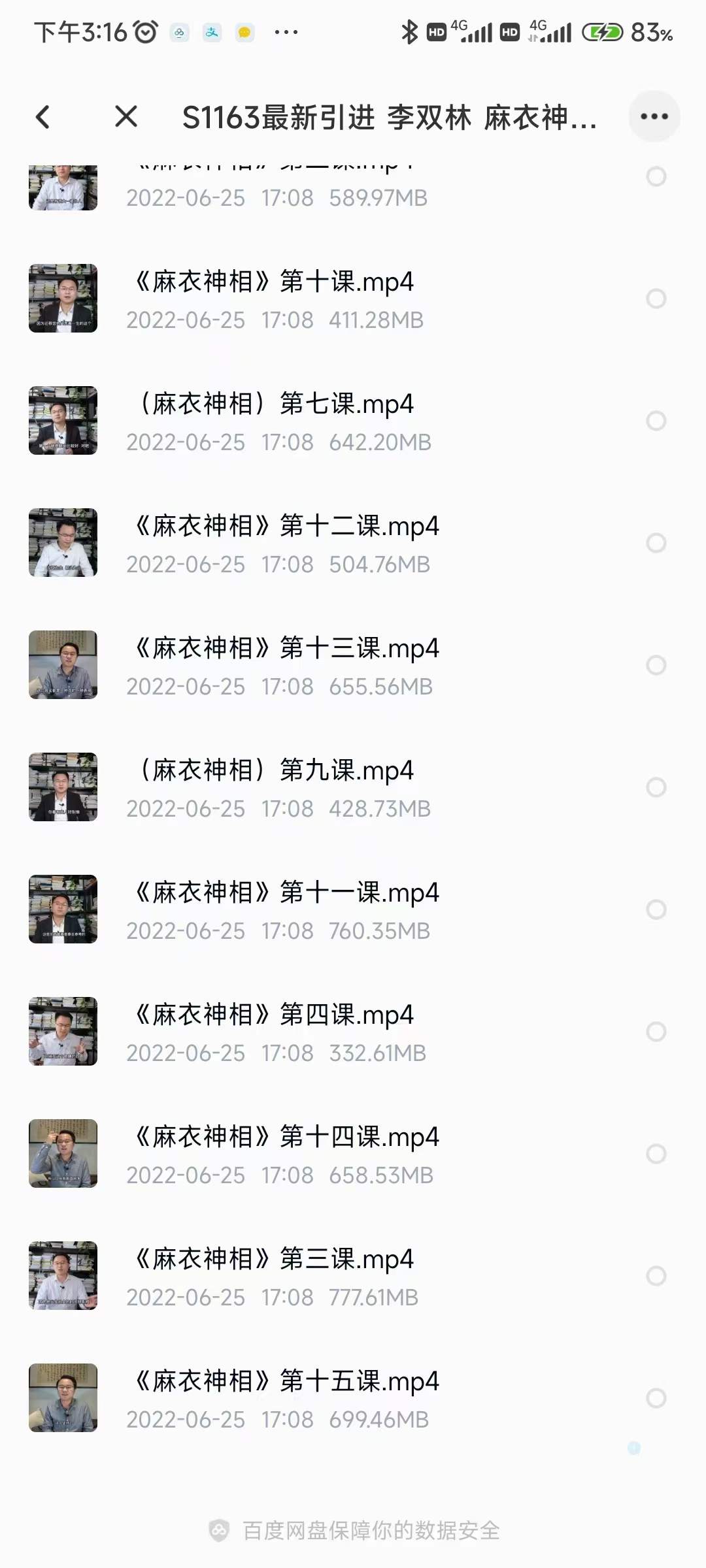Select the circle for 第十二课.mp4

tap(656, 543)
